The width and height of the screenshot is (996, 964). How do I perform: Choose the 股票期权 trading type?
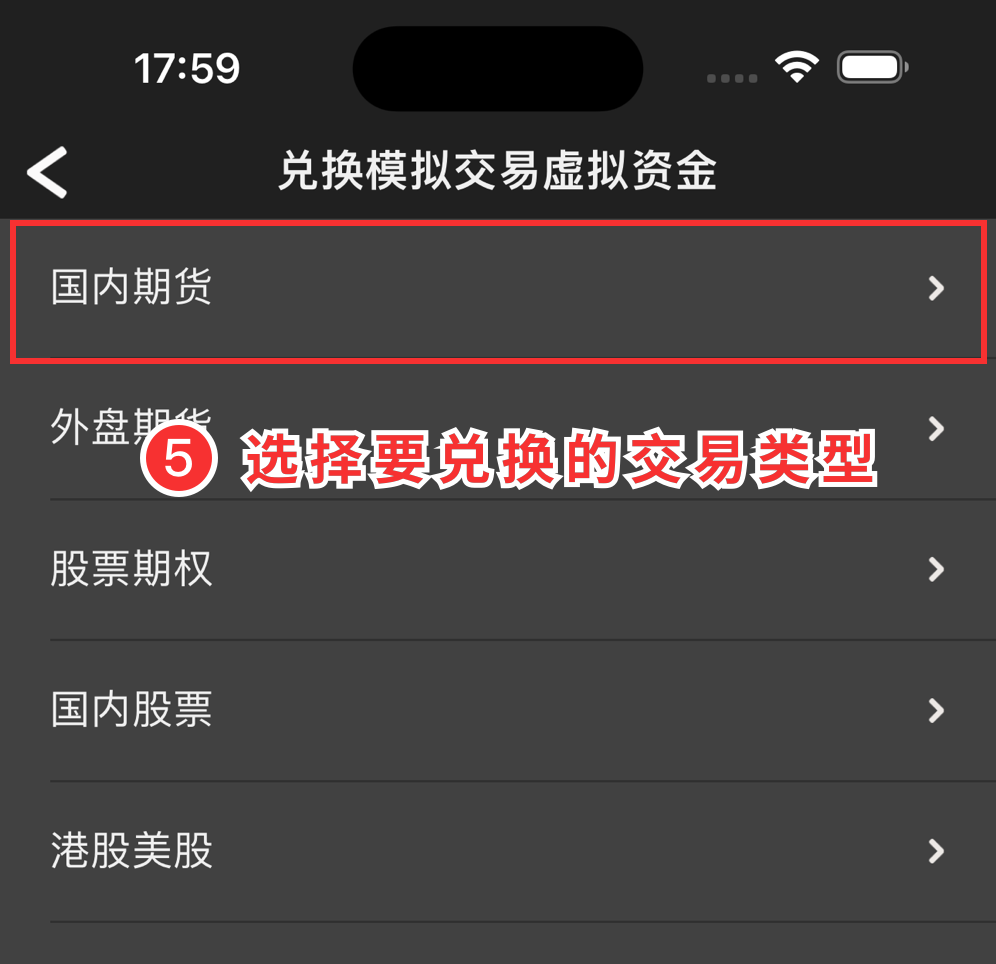point(497,570)
